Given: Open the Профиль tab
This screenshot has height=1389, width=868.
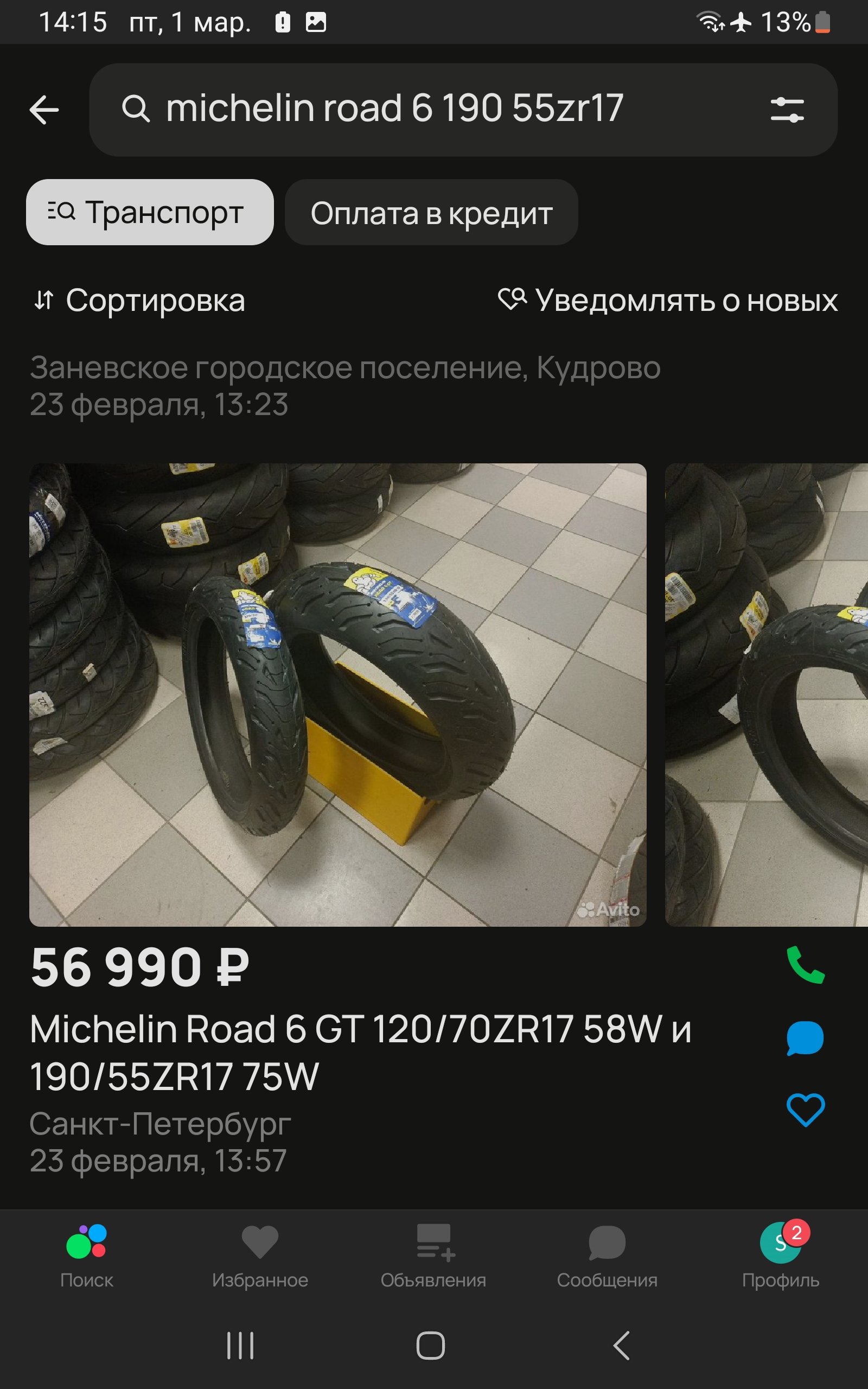Looking at the screenshot, I should pos(780,1254).
